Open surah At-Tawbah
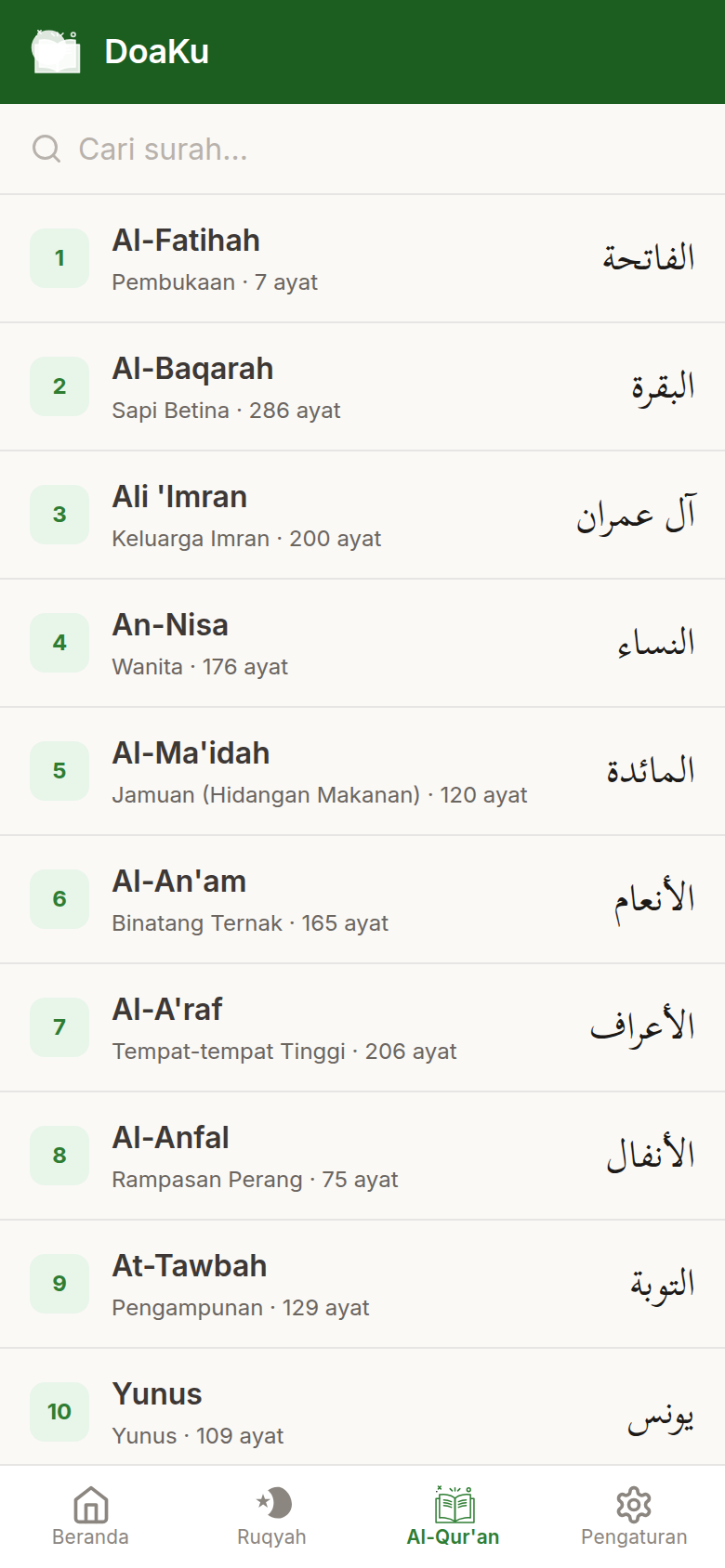This screenshot has height=1568, width=725. click(x=362, y=1282)
